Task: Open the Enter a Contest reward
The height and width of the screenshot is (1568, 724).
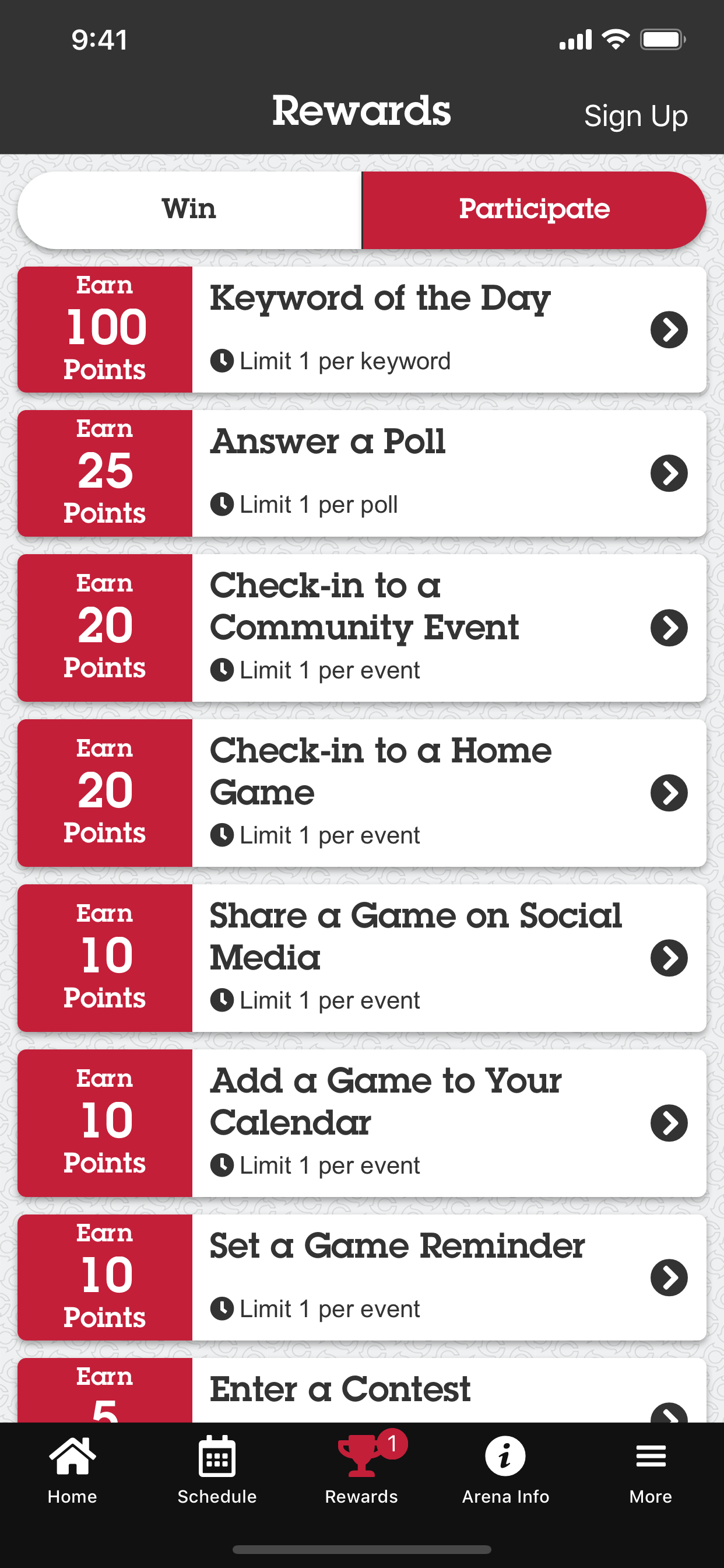Action: point(362,1390)
